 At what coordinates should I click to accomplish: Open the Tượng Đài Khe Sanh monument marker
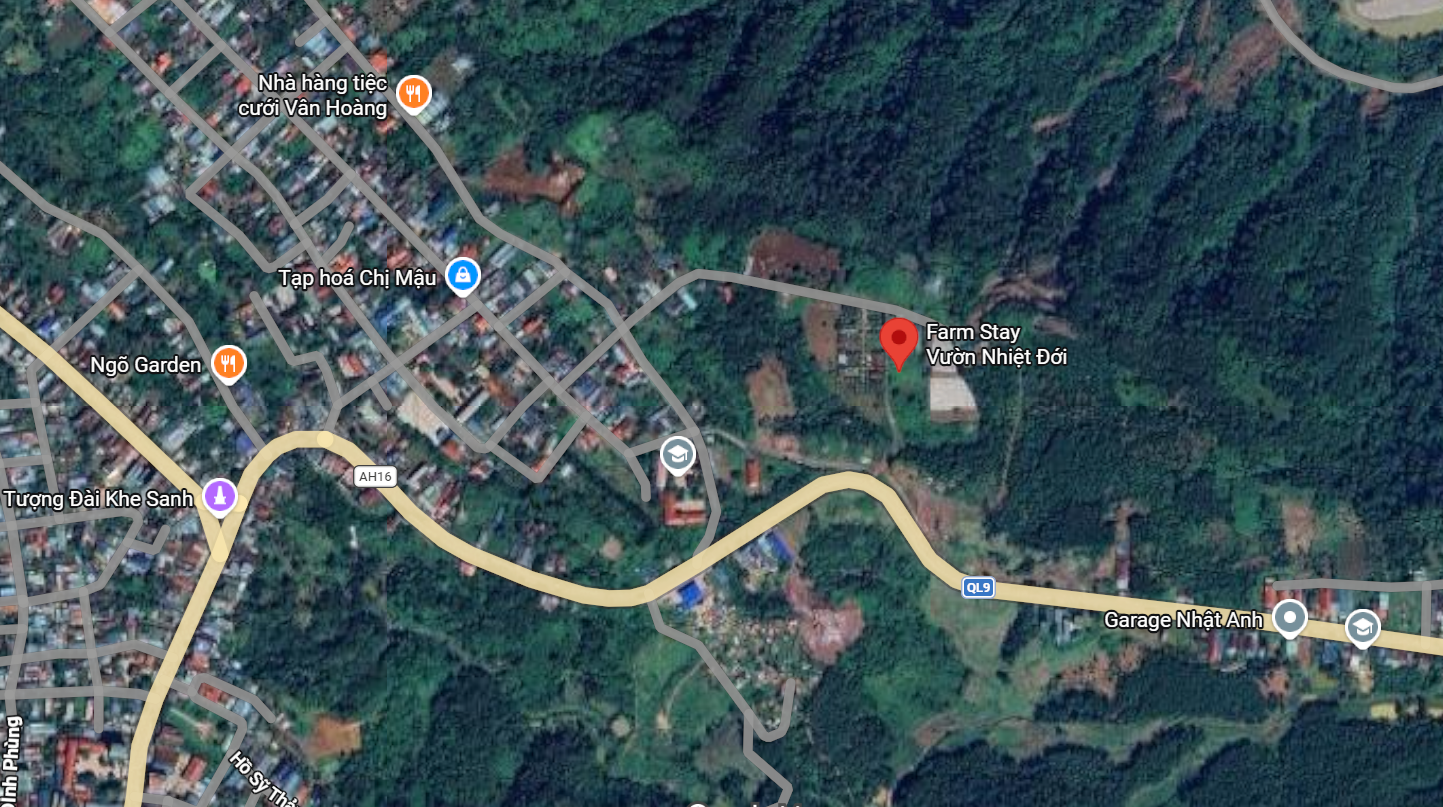219,495
